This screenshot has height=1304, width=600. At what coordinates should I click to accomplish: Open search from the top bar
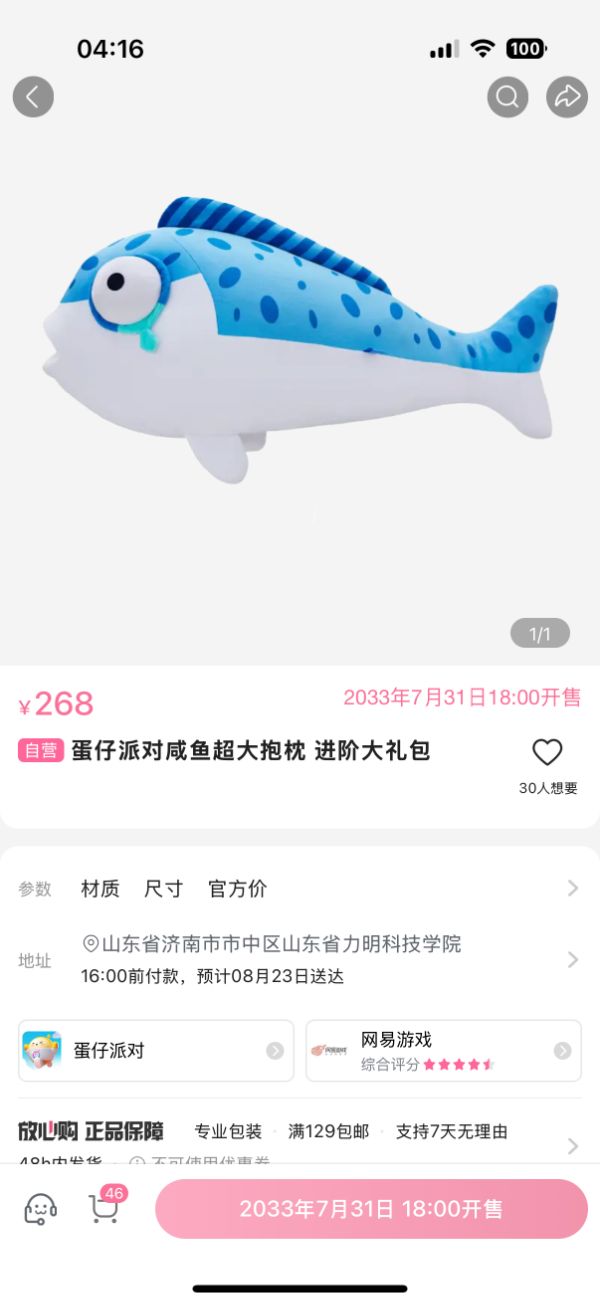coord(507,97)
